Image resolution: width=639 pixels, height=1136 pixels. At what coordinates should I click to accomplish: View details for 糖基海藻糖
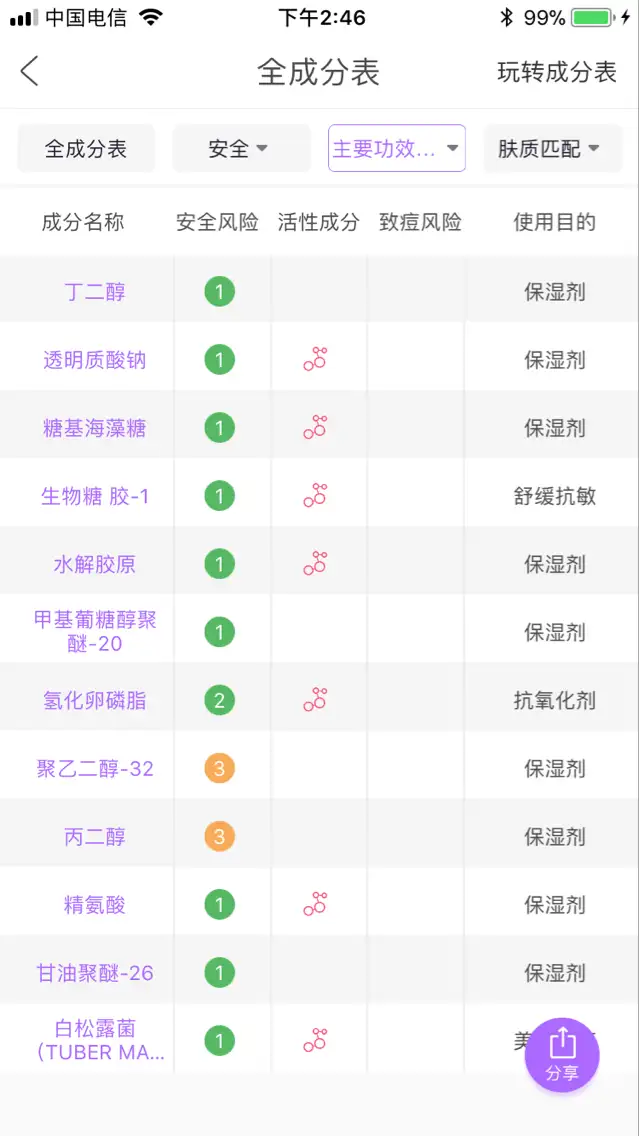coord(95,428)
